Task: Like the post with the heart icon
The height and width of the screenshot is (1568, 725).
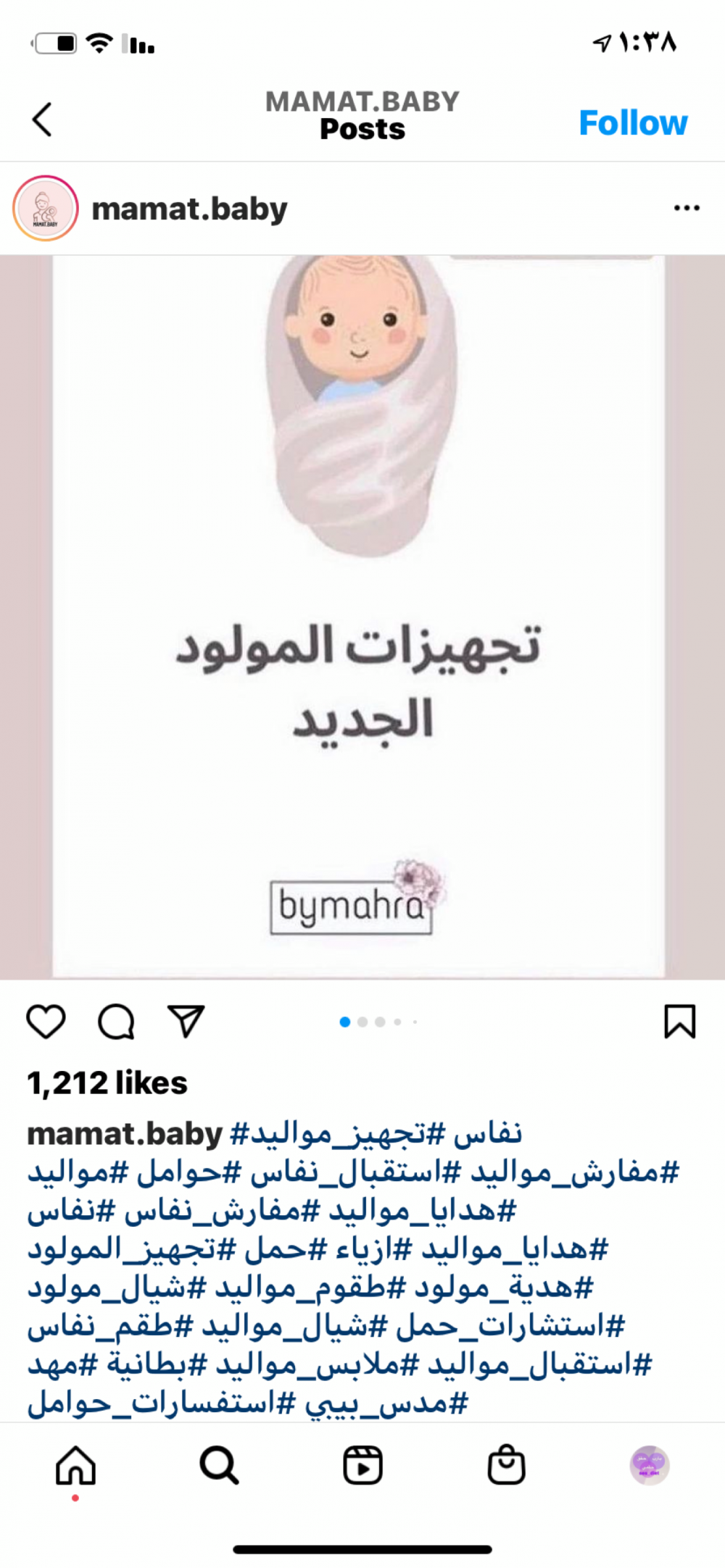Action: 46,1022
